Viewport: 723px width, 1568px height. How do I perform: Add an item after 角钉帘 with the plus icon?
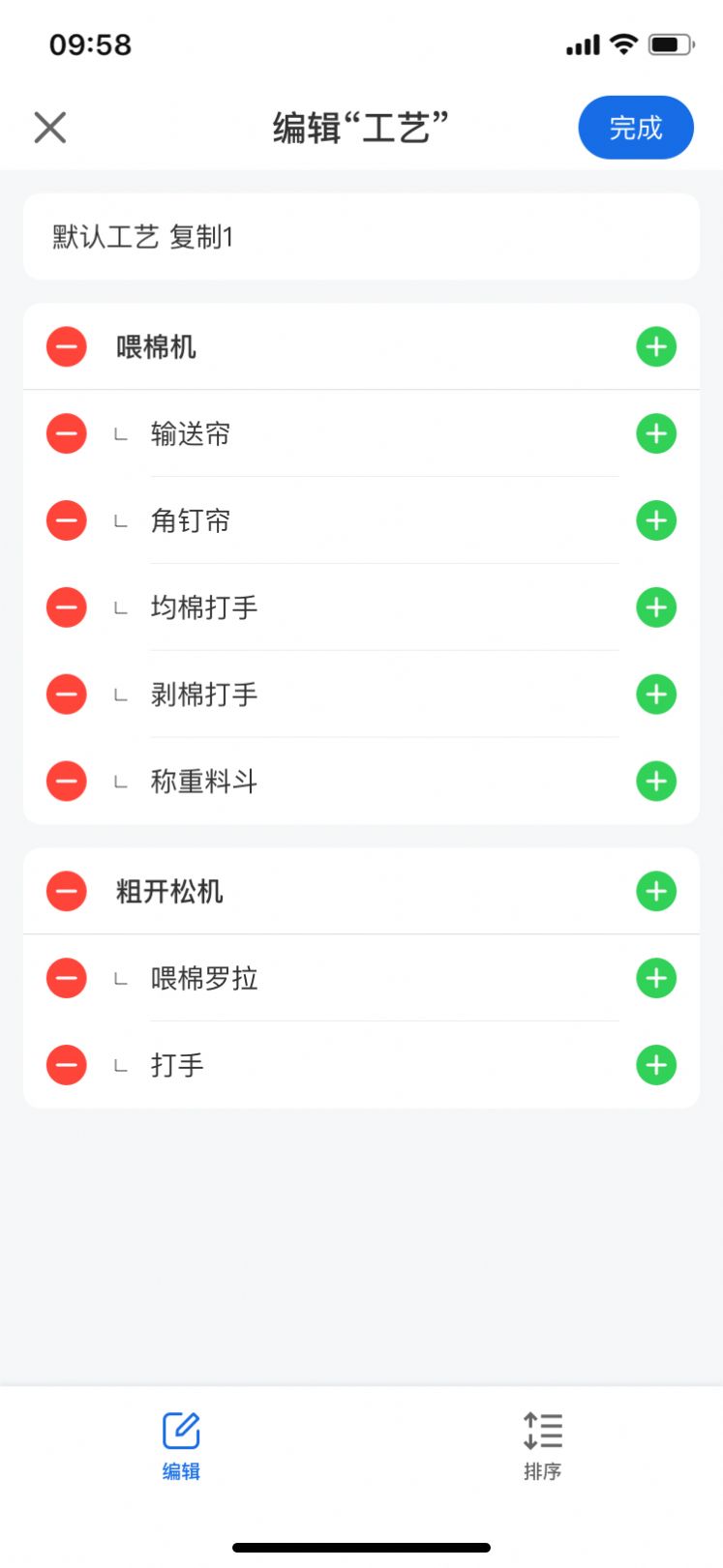click(655, 520)
